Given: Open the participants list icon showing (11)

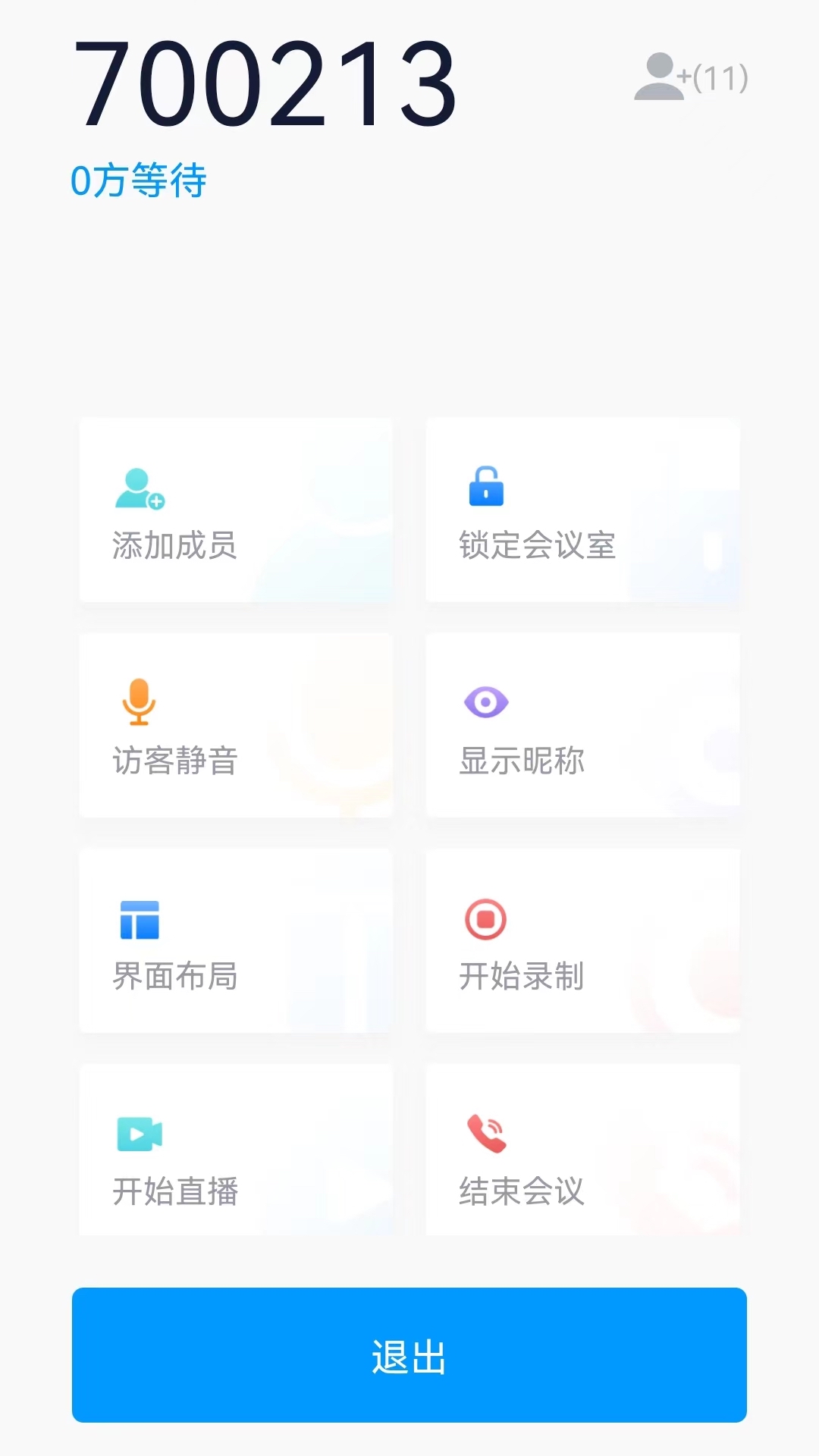Looking at the screenshot, I should (691, 77).
